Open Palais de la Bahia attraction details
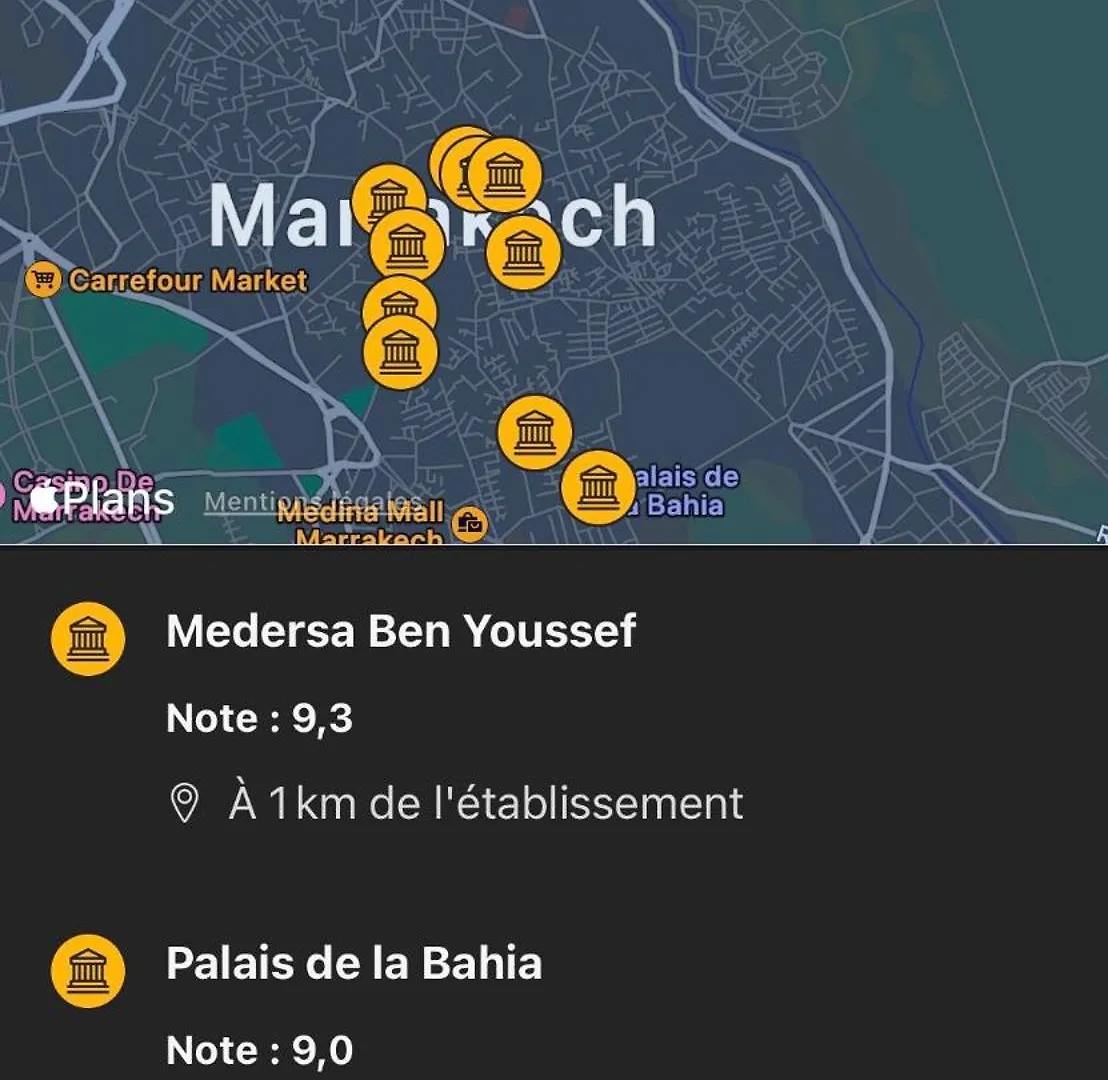 354,964
